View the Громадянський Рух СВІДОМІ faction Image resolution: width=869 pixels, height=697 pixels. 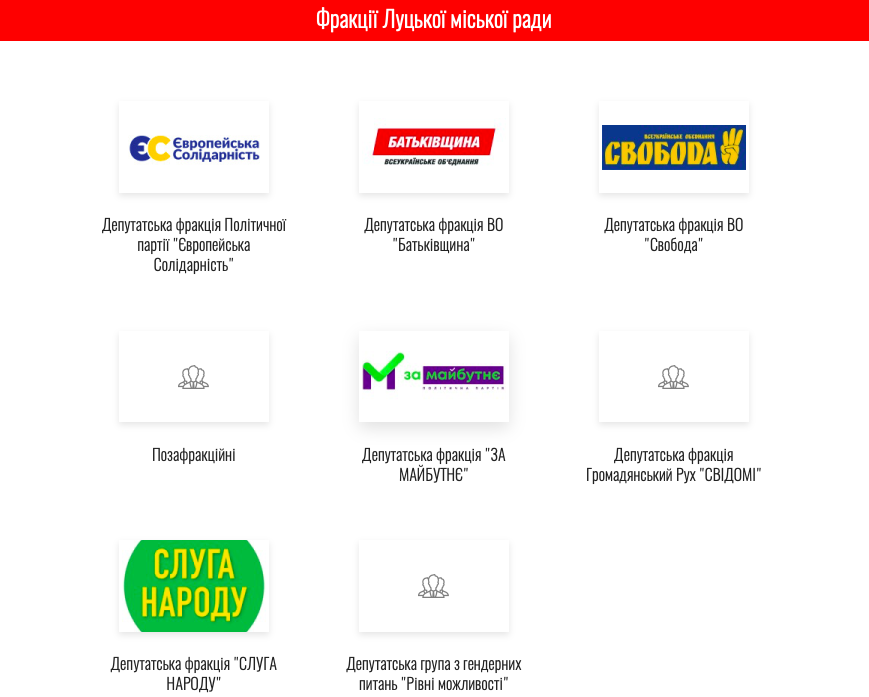(x=674, y=377)
